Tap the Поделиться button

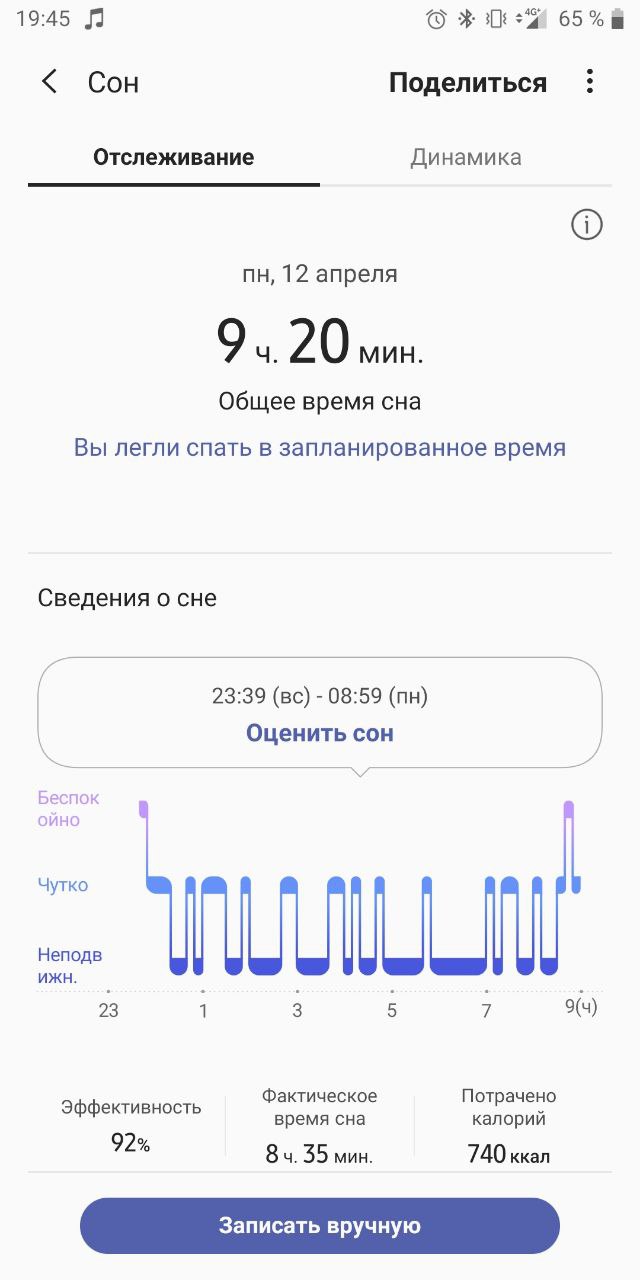[468, 83]
